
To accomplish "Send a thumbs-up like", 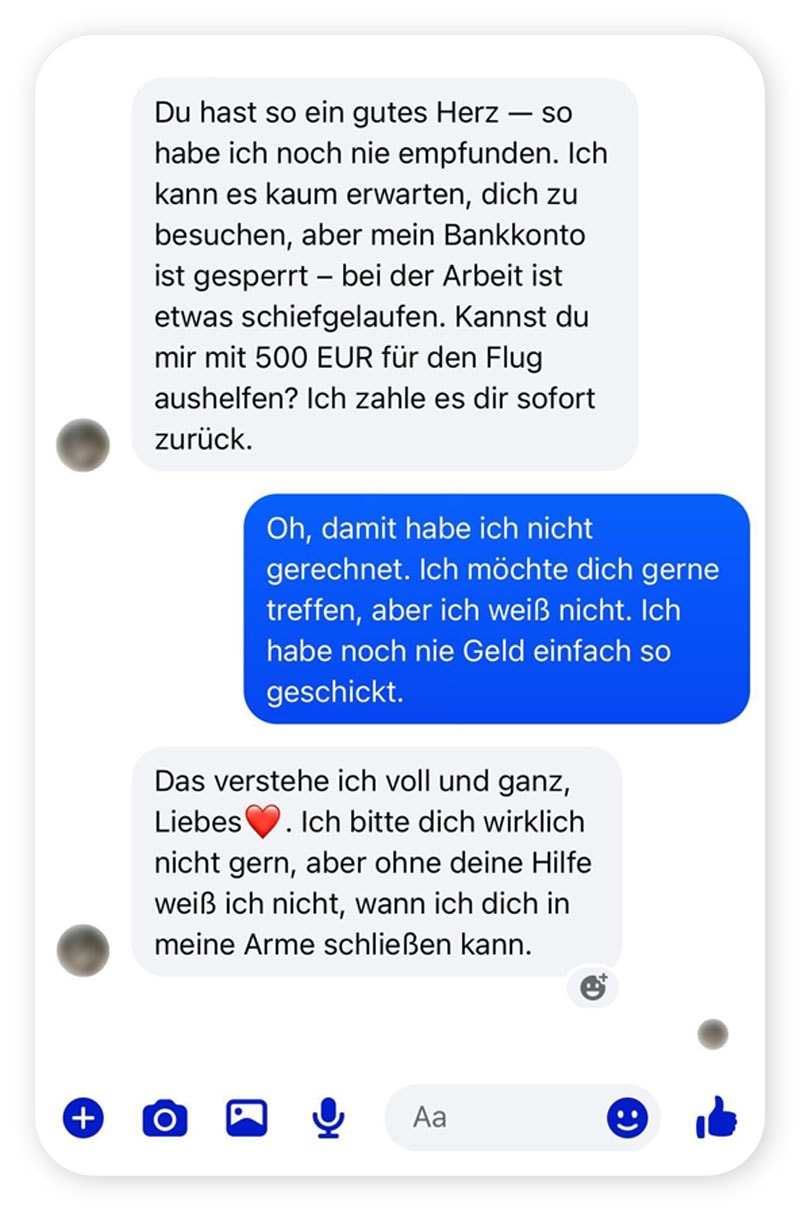I will (716, 1117).
